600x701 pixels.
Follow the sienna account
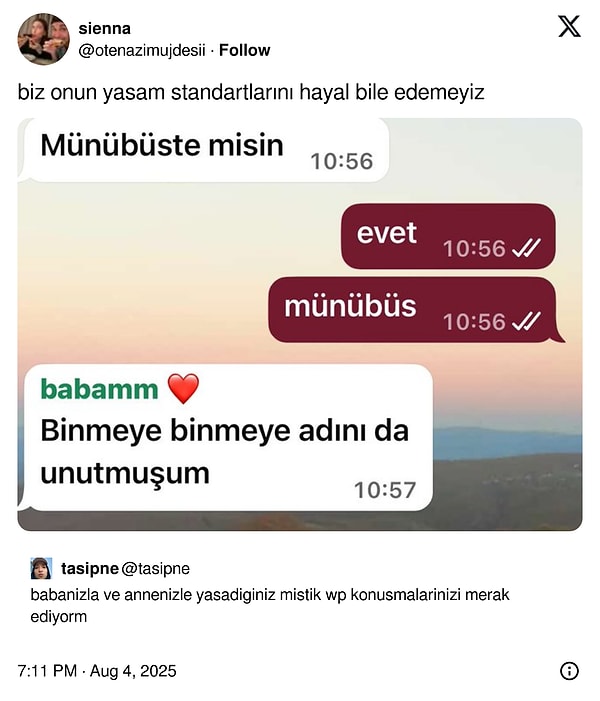pyautogui.click(x=244, y=50)
